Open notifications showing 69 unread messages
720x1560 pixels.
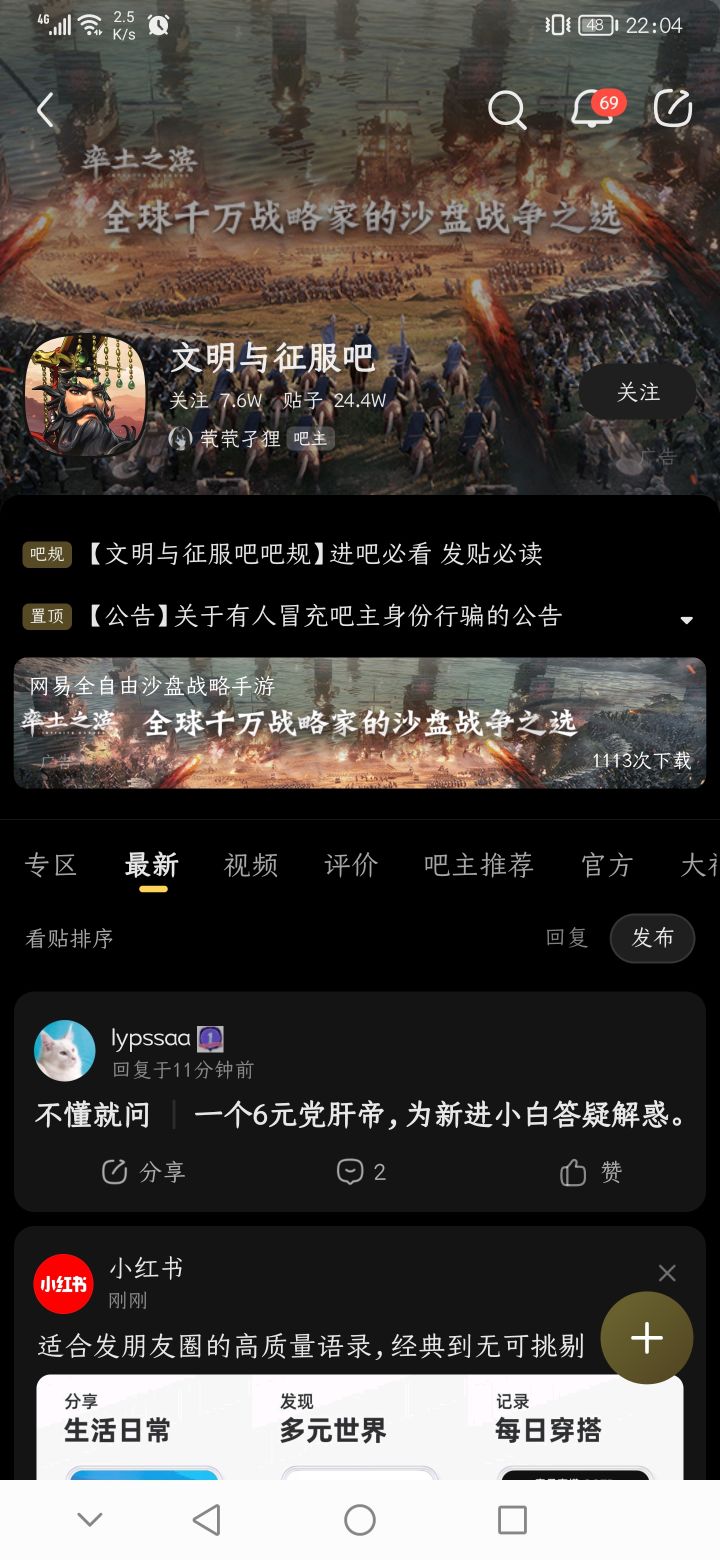(x=591, y=113)
